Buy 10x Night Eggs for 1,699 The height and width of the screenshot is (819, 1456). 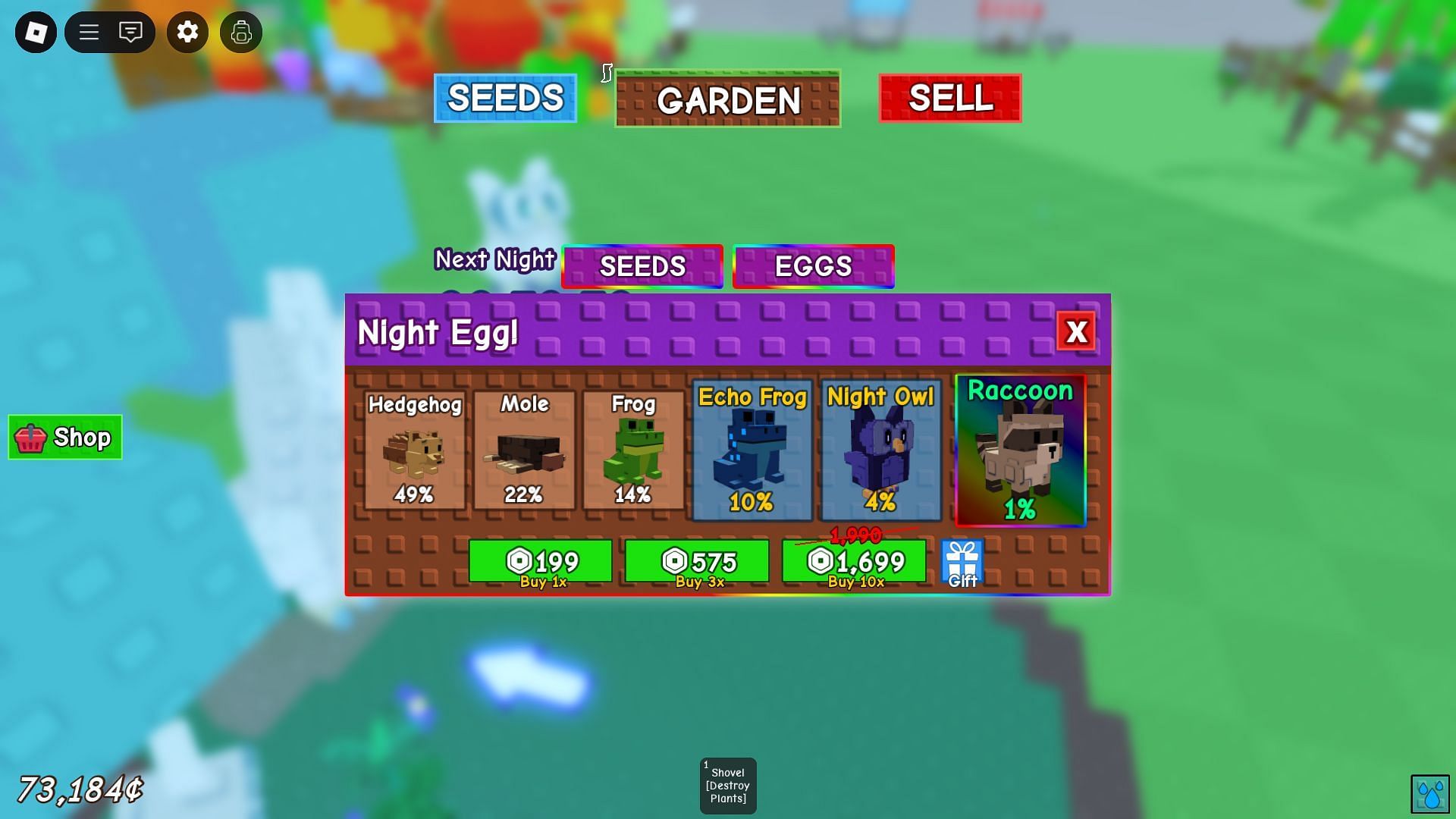pyautogui.click(x=854, y=562)
